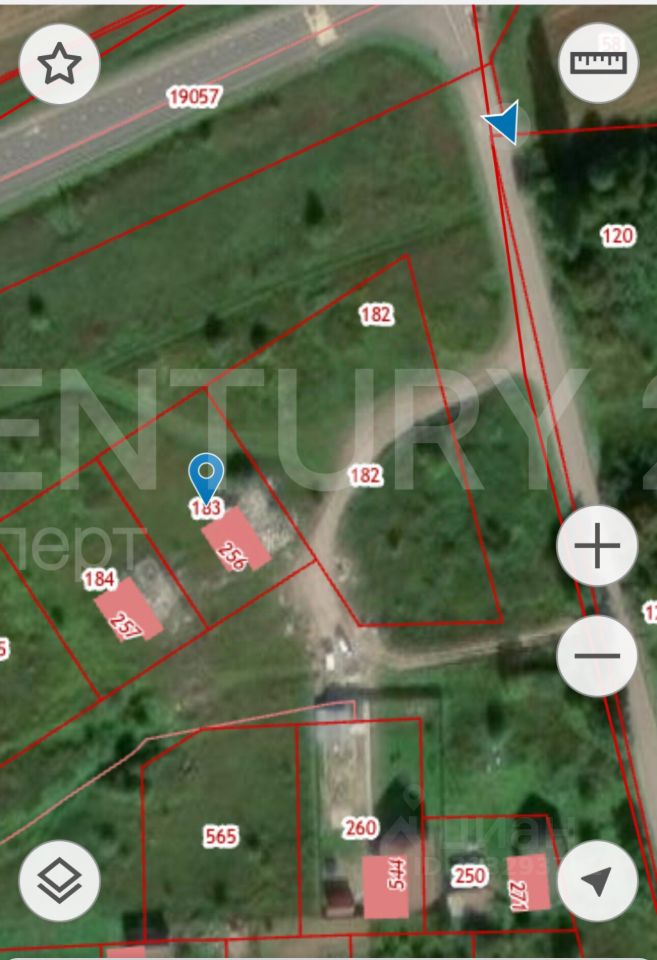The width and height of the screenshot is (657, 960).
Task: Tap the blue pin on parcel 183
Action: (206, 476)
